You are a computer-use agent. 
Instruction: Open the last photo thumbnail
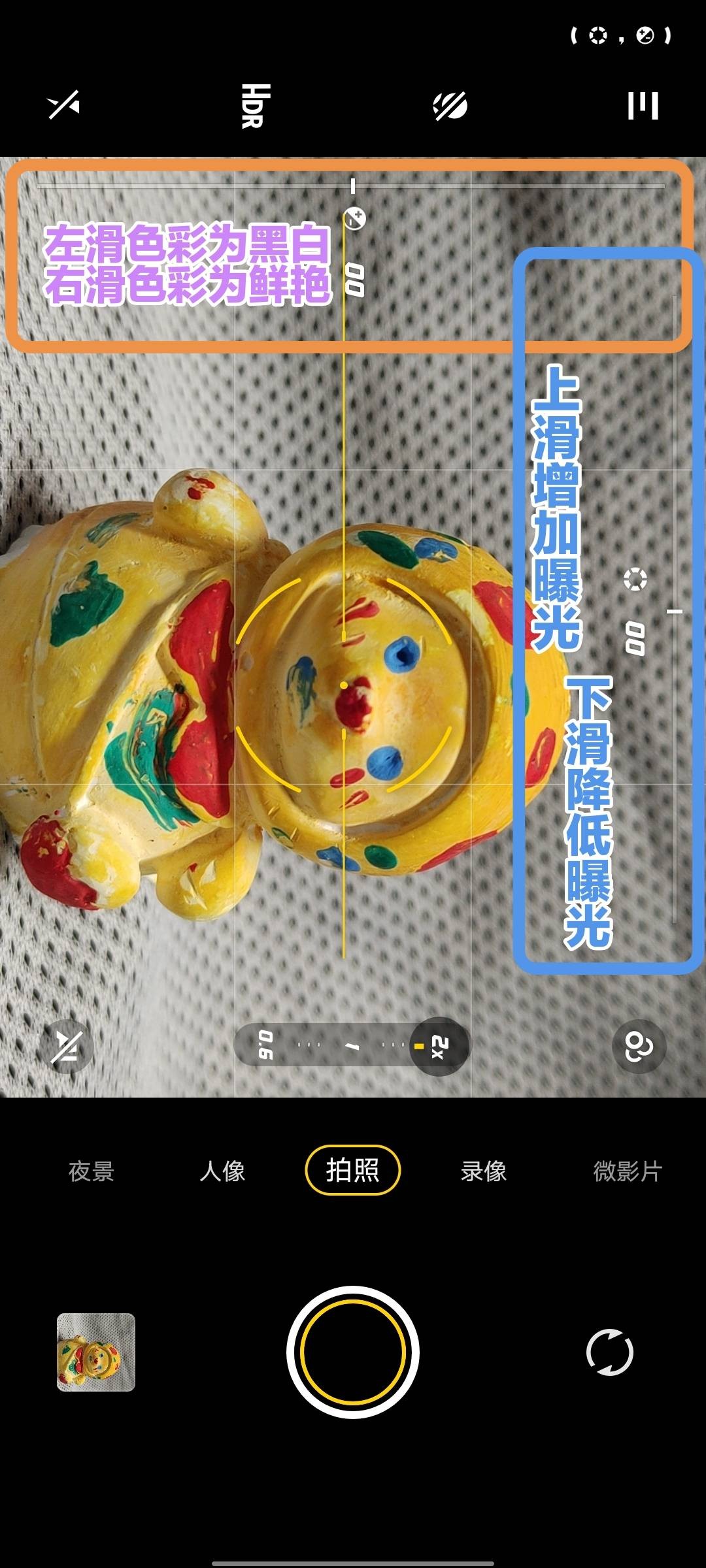pyautogui.click(x=96, y=1352)
